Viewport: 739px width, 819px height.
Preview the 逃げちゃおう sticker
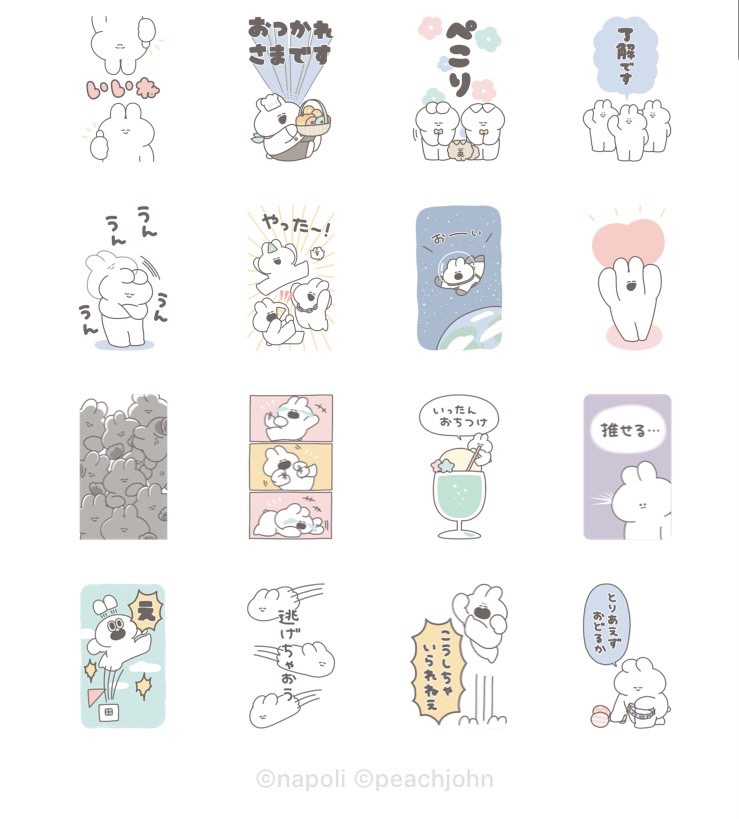click(x=290, y=656)
